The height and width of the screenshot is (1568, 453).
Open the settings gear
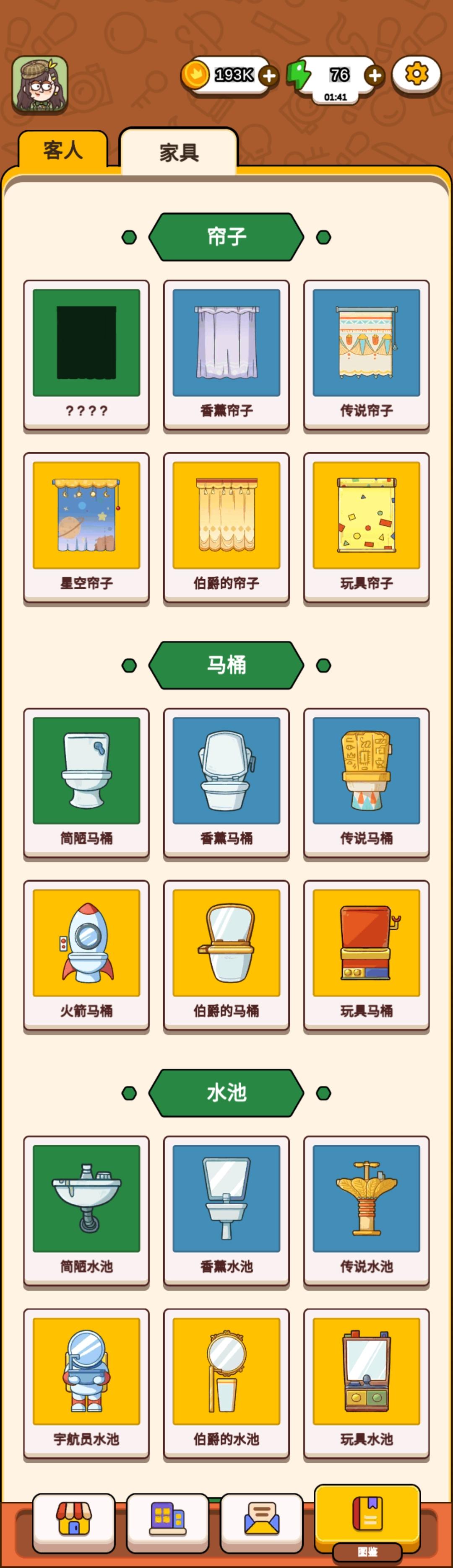coord(417,74)
